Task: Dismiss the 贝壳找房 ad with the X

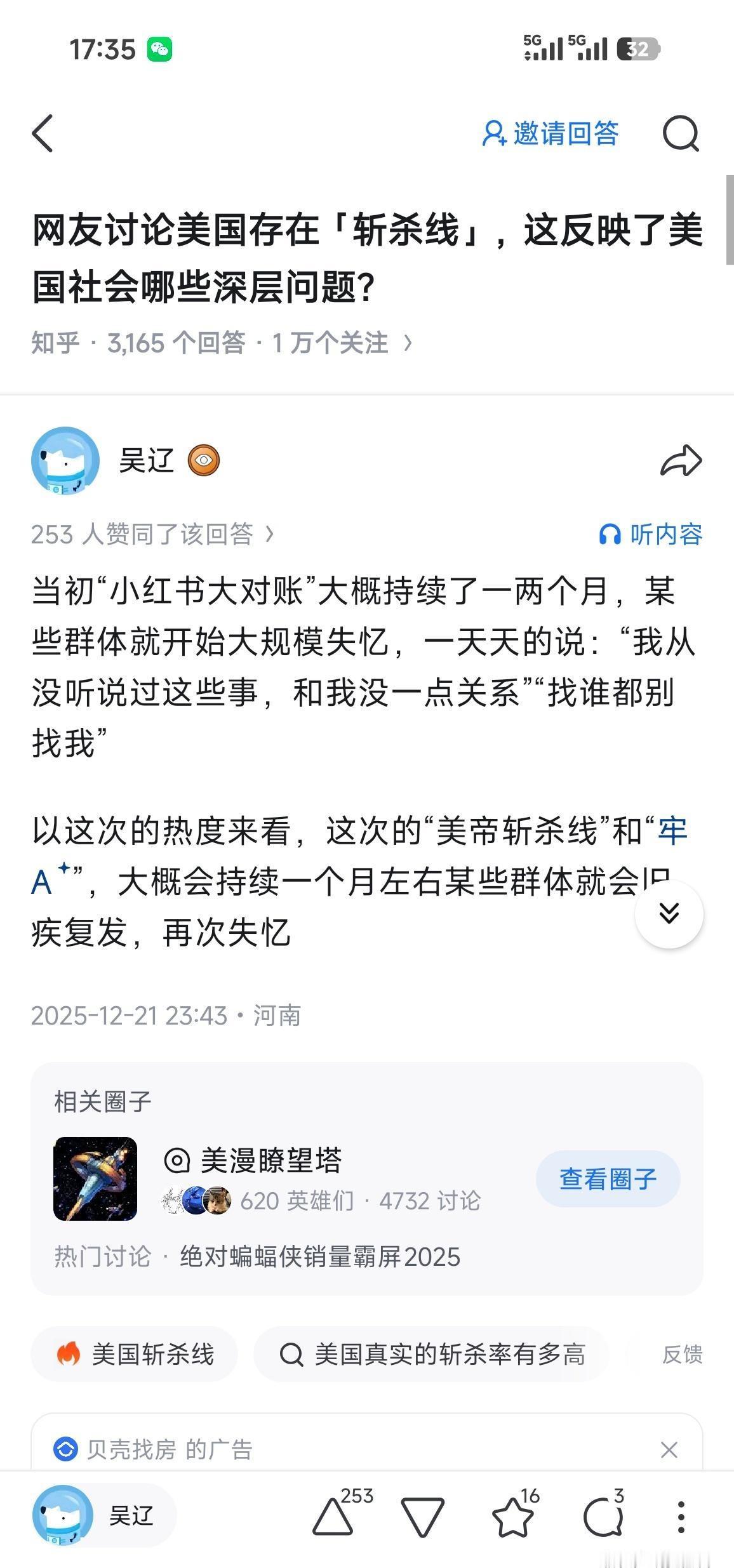Action: (669, 1450)
